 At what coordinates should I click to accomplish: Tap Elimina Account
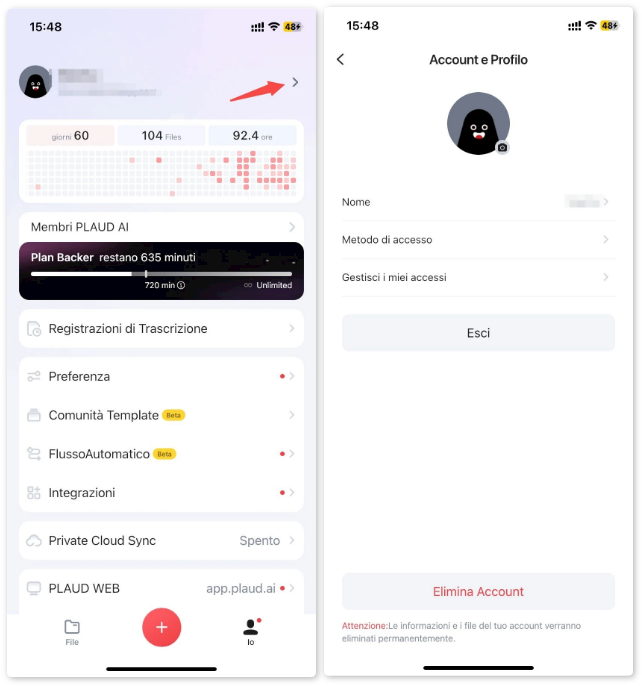coord(478,591)
